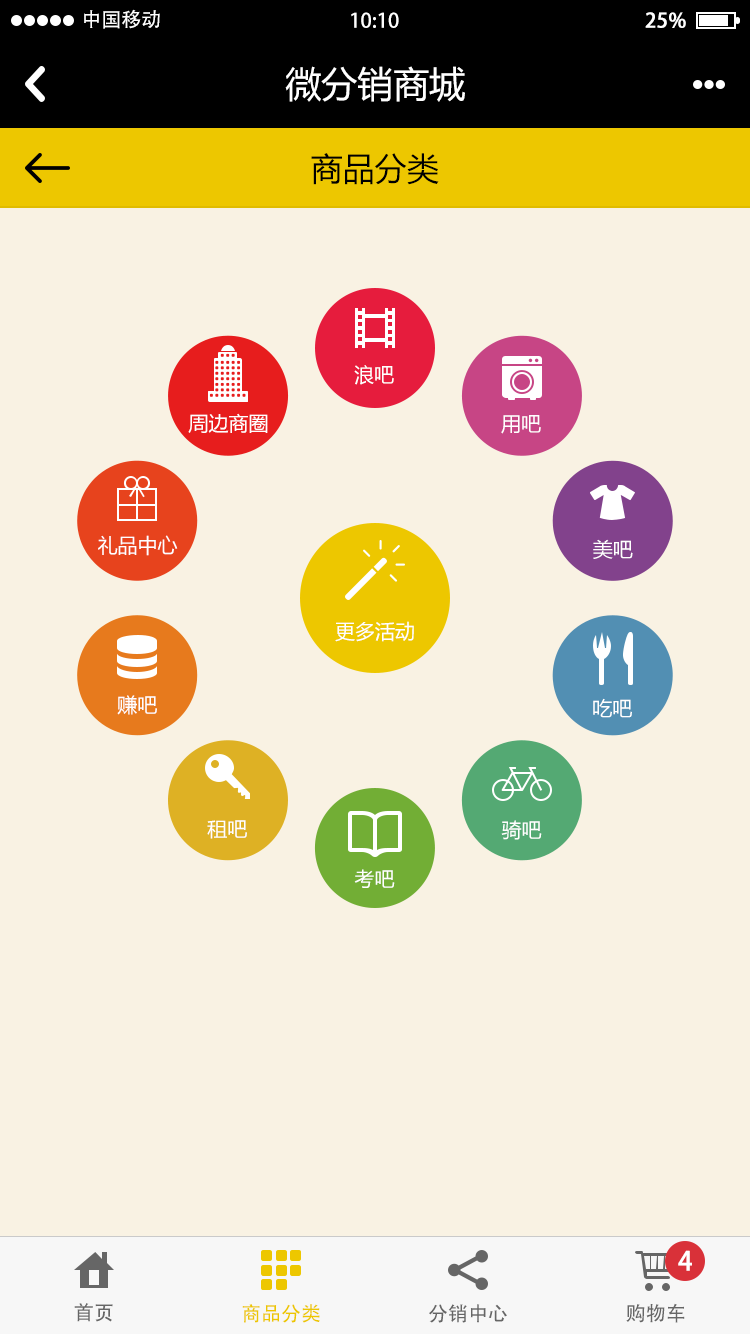Open the 租吧 key category

pyautogui.click(x=228, y=799)
